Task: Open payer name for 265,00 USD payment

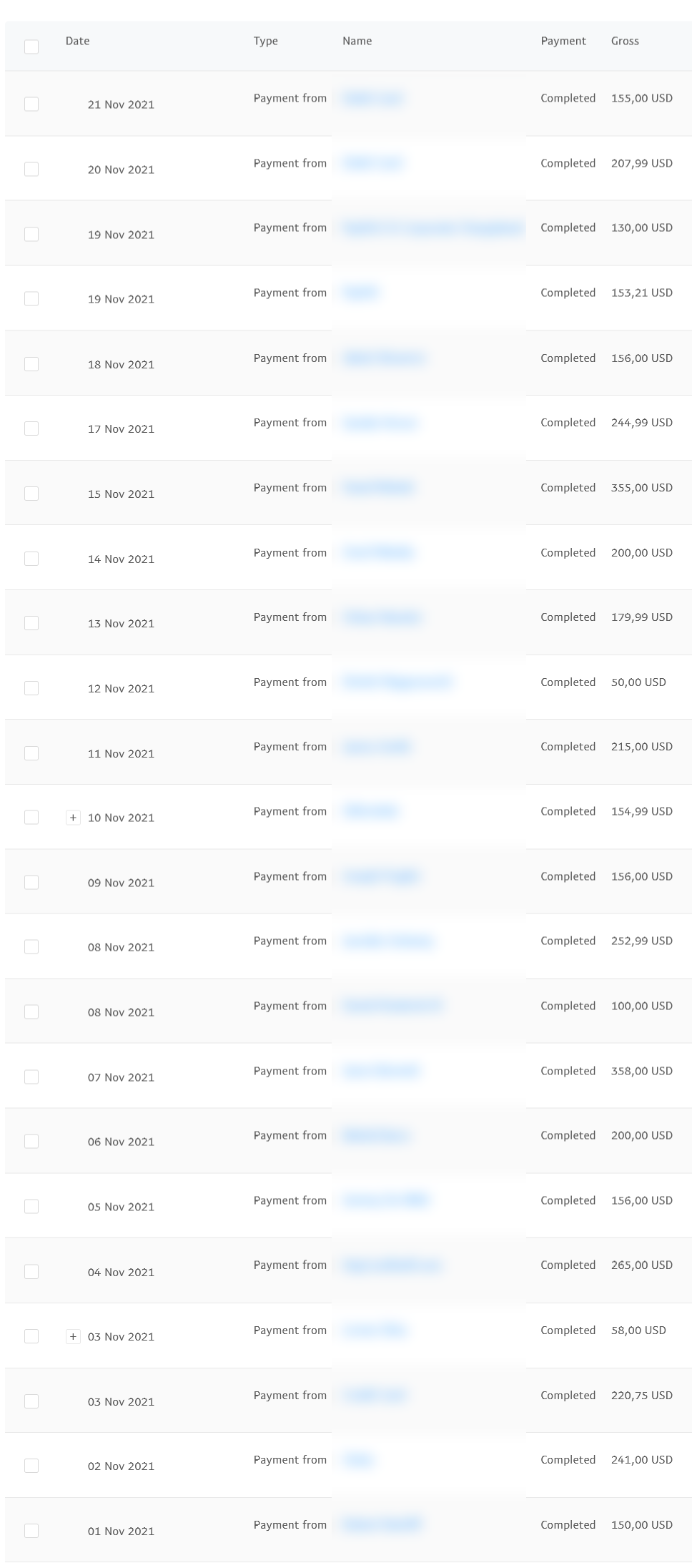Action: click(392, 1265)
